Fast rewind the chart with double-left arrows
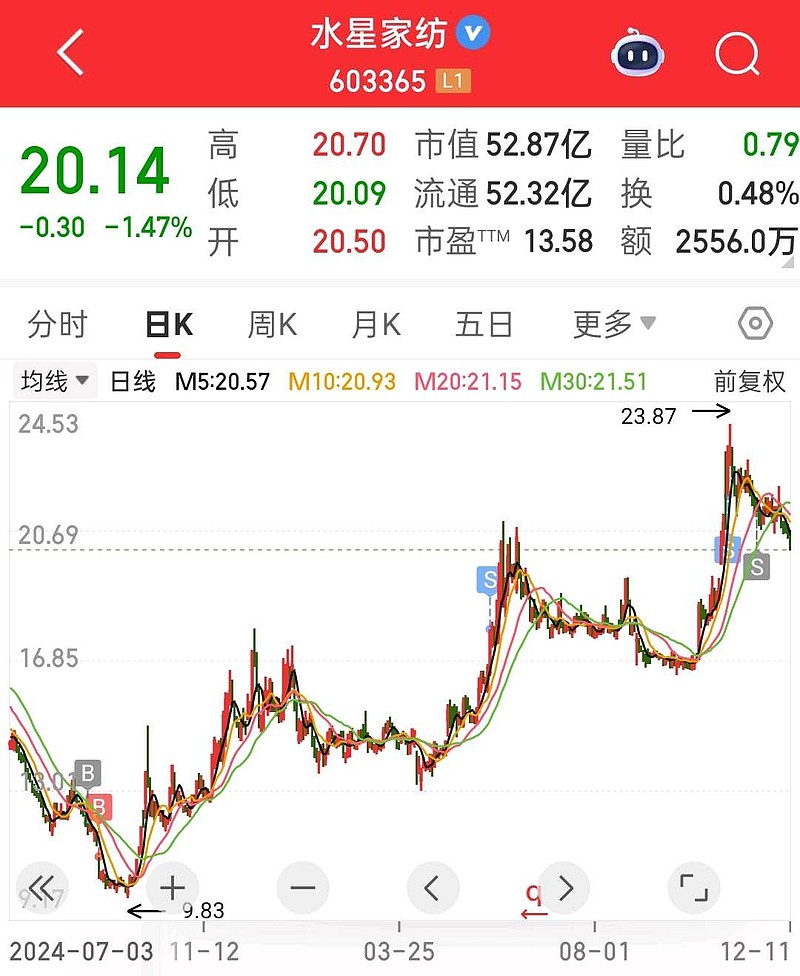 [x=41, y=887]
